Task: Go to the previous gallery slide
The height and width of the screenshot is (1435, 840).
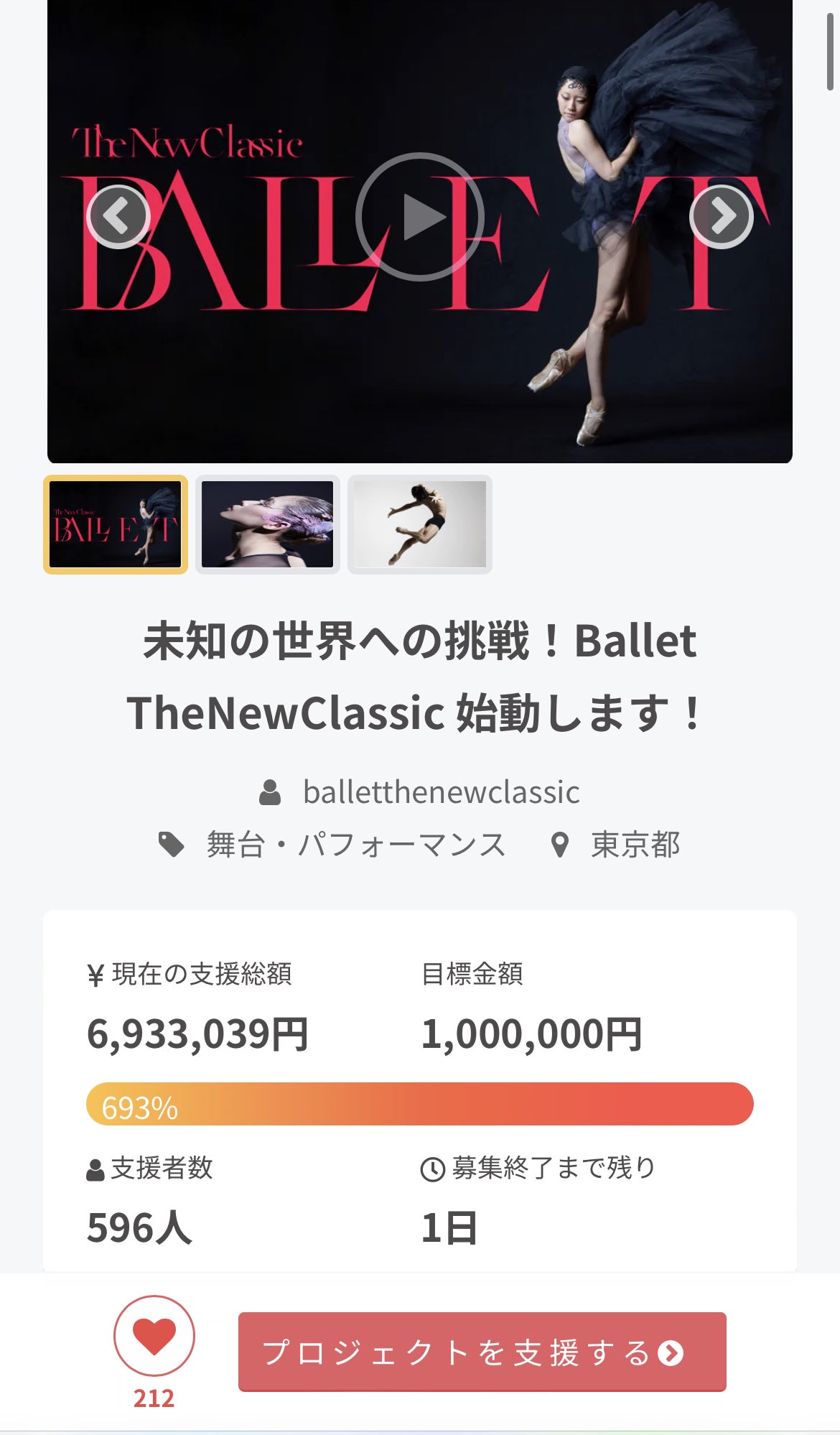Action: tap(118, 216)
